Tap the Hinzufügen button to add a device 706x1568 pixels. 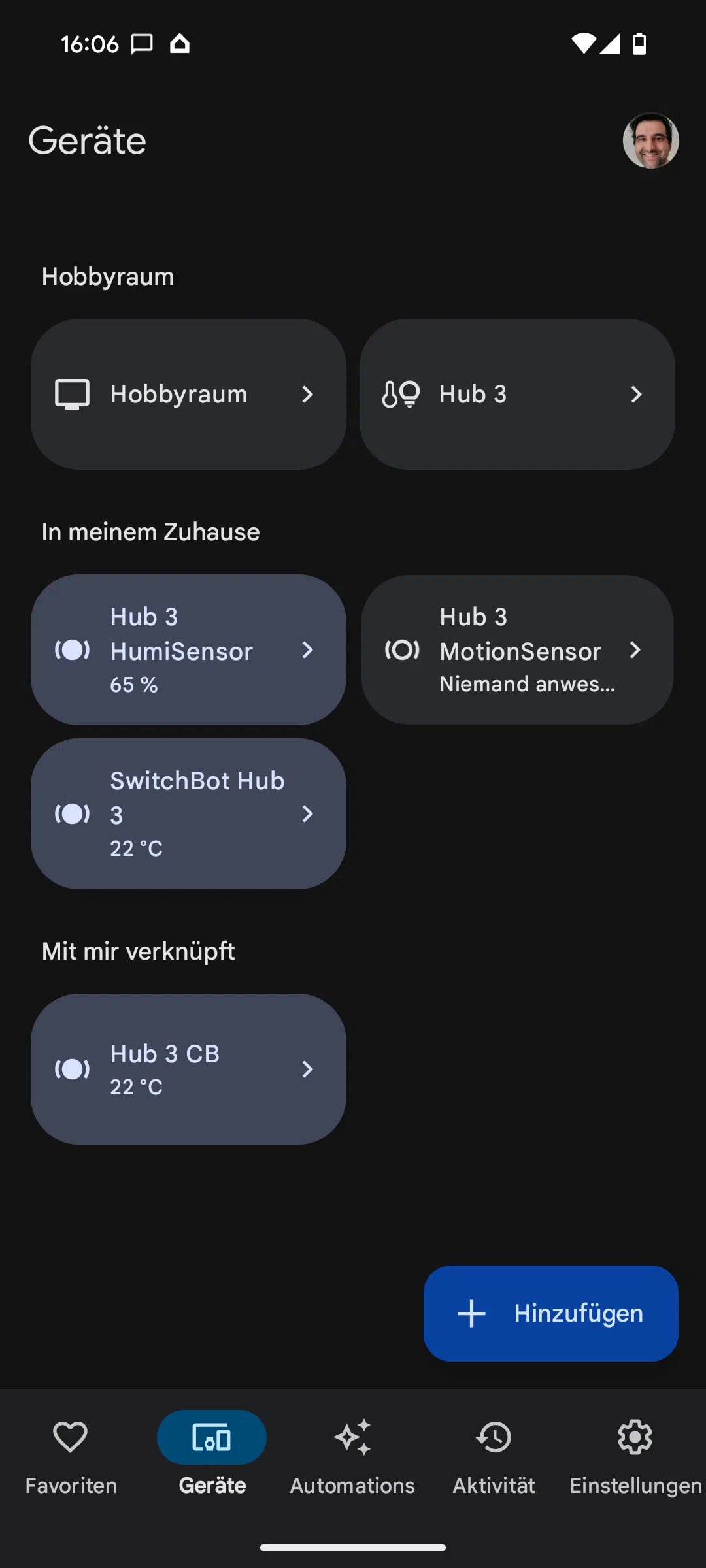pos(550,1313)
